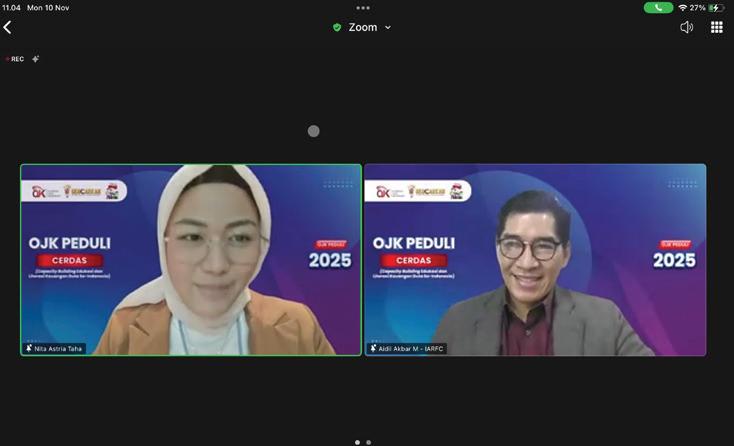Go to the second page indicator dot
The image size is (734, 446).
point(369,442)
